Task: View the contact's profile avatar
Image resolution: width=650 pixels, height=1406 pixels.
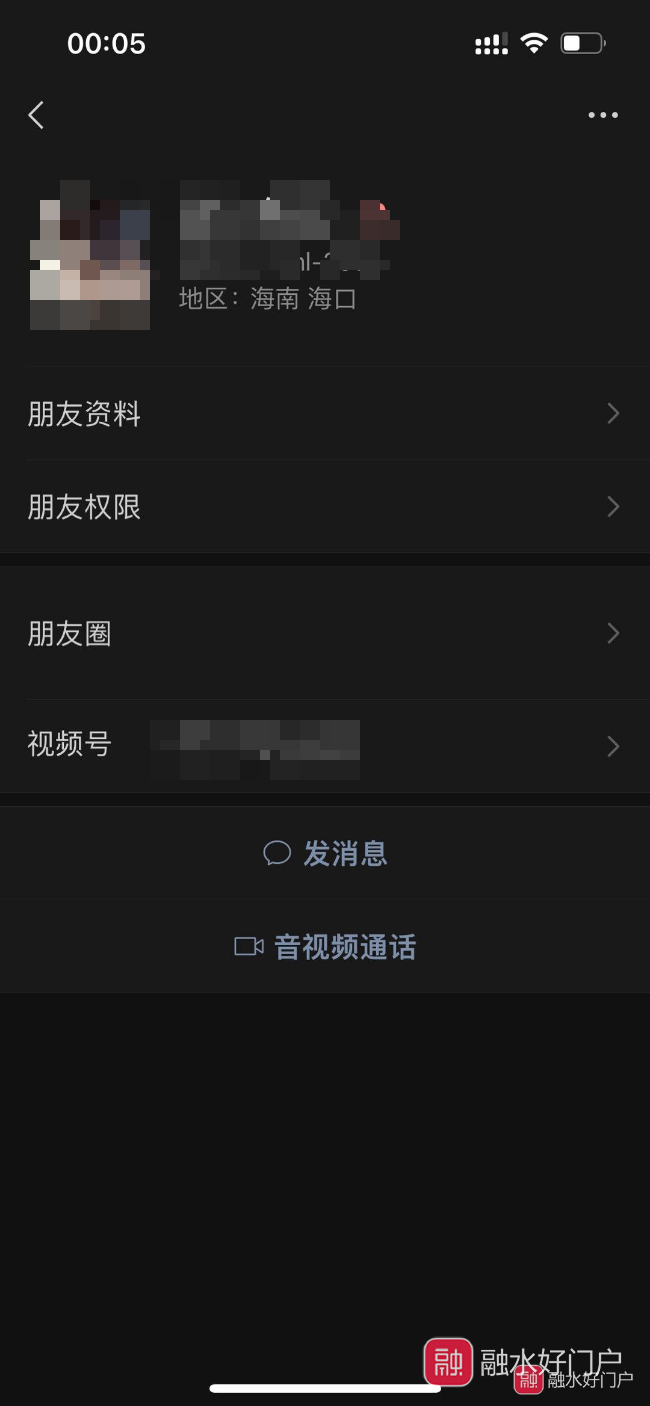Action: point(90,255)
